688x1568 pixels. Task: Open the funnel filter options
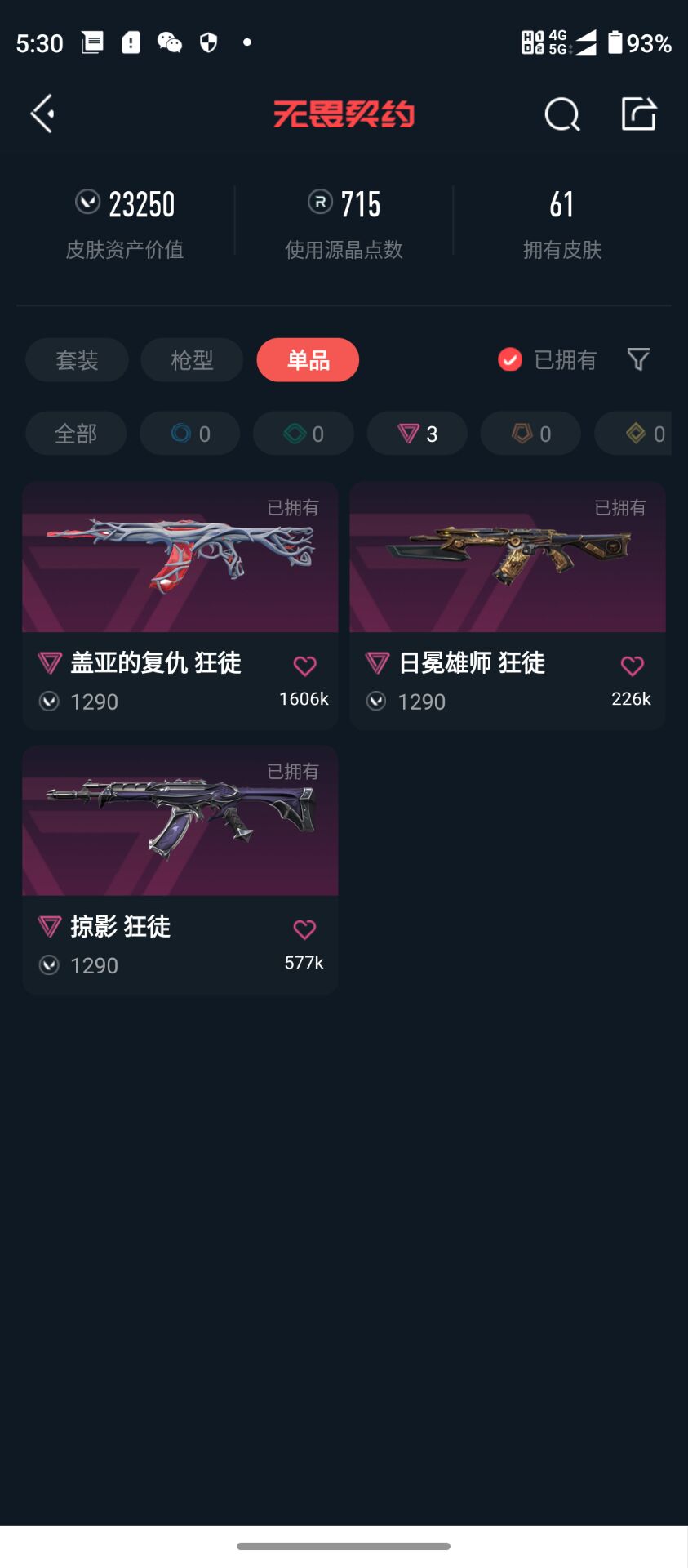[638, 359]
